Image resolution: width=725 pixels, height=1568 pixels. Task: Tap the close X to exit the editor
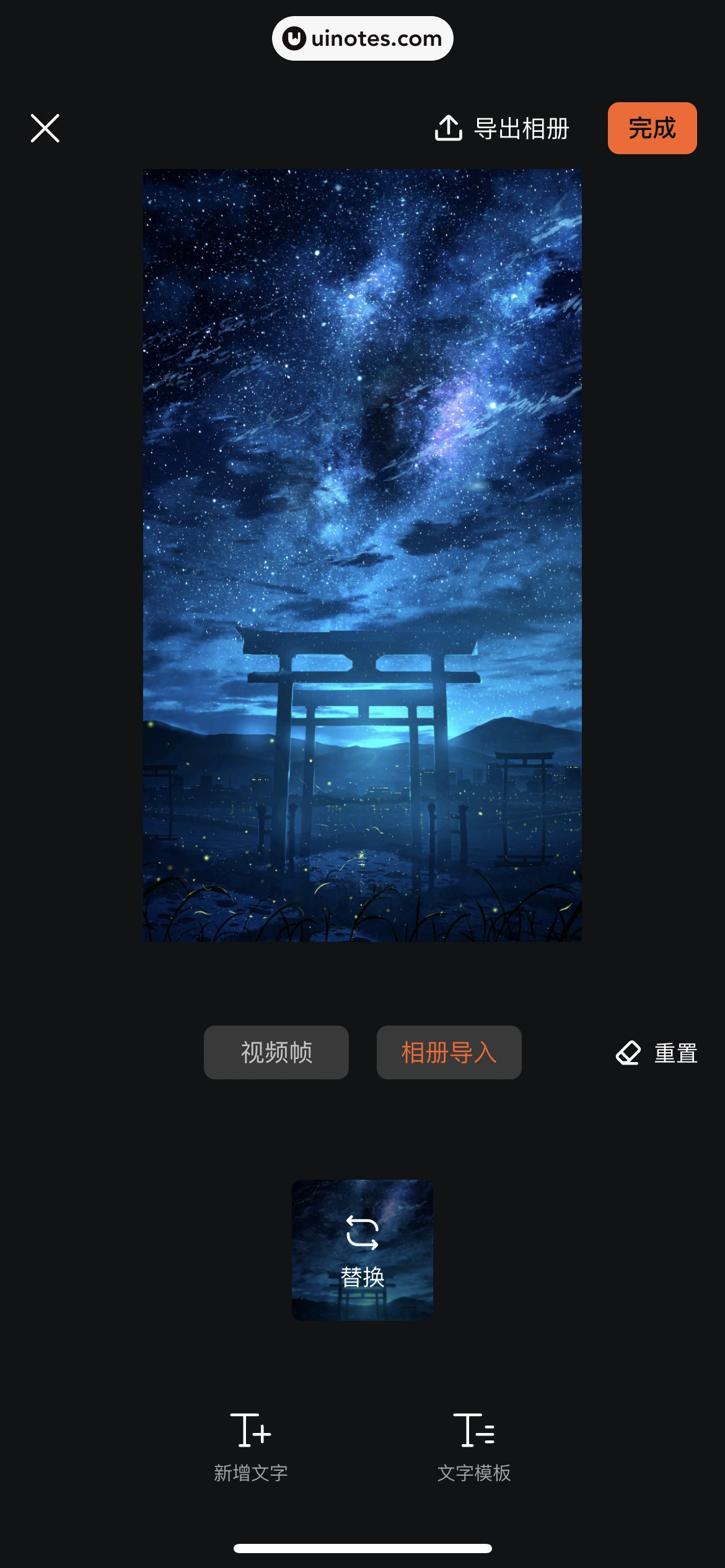coord(44,128)
